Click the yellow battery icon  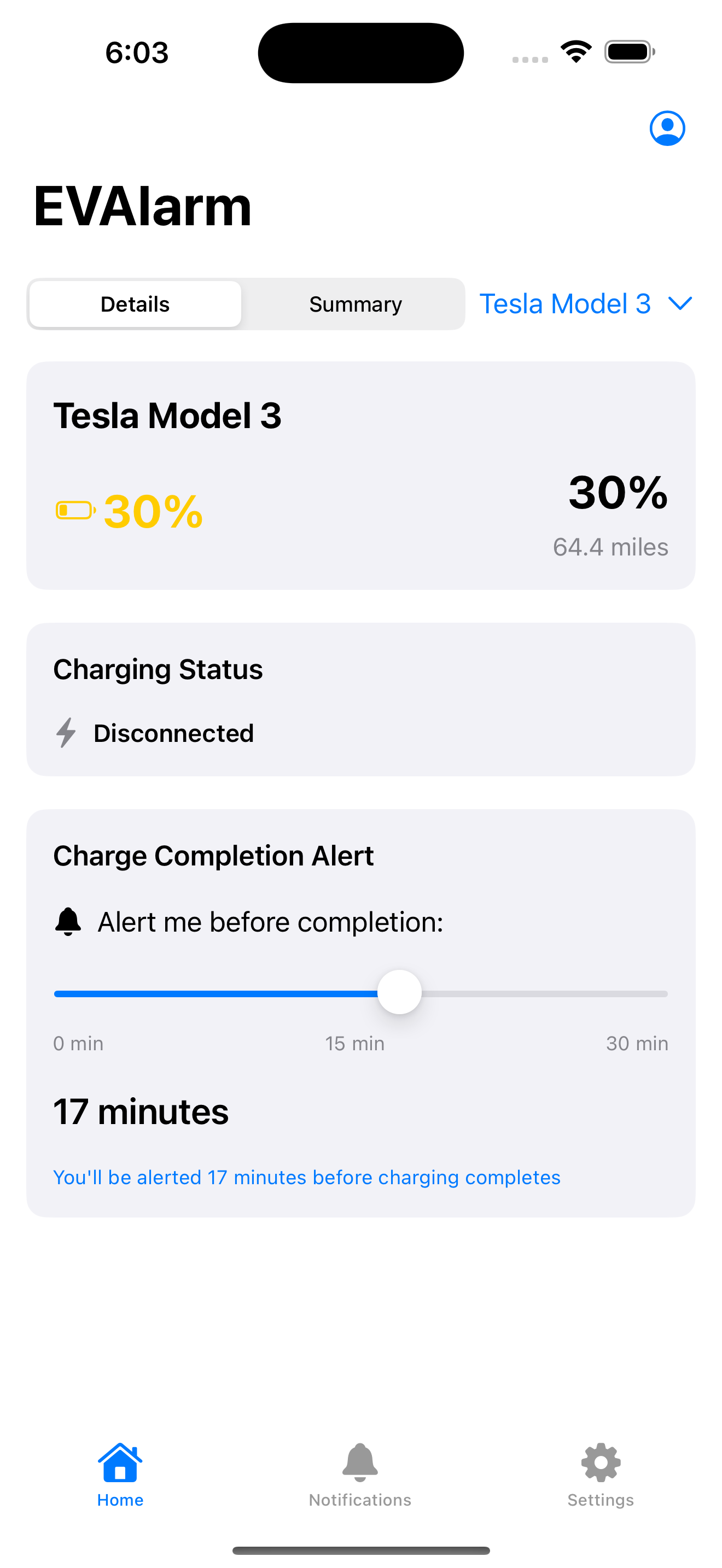(x=74, y=509)
